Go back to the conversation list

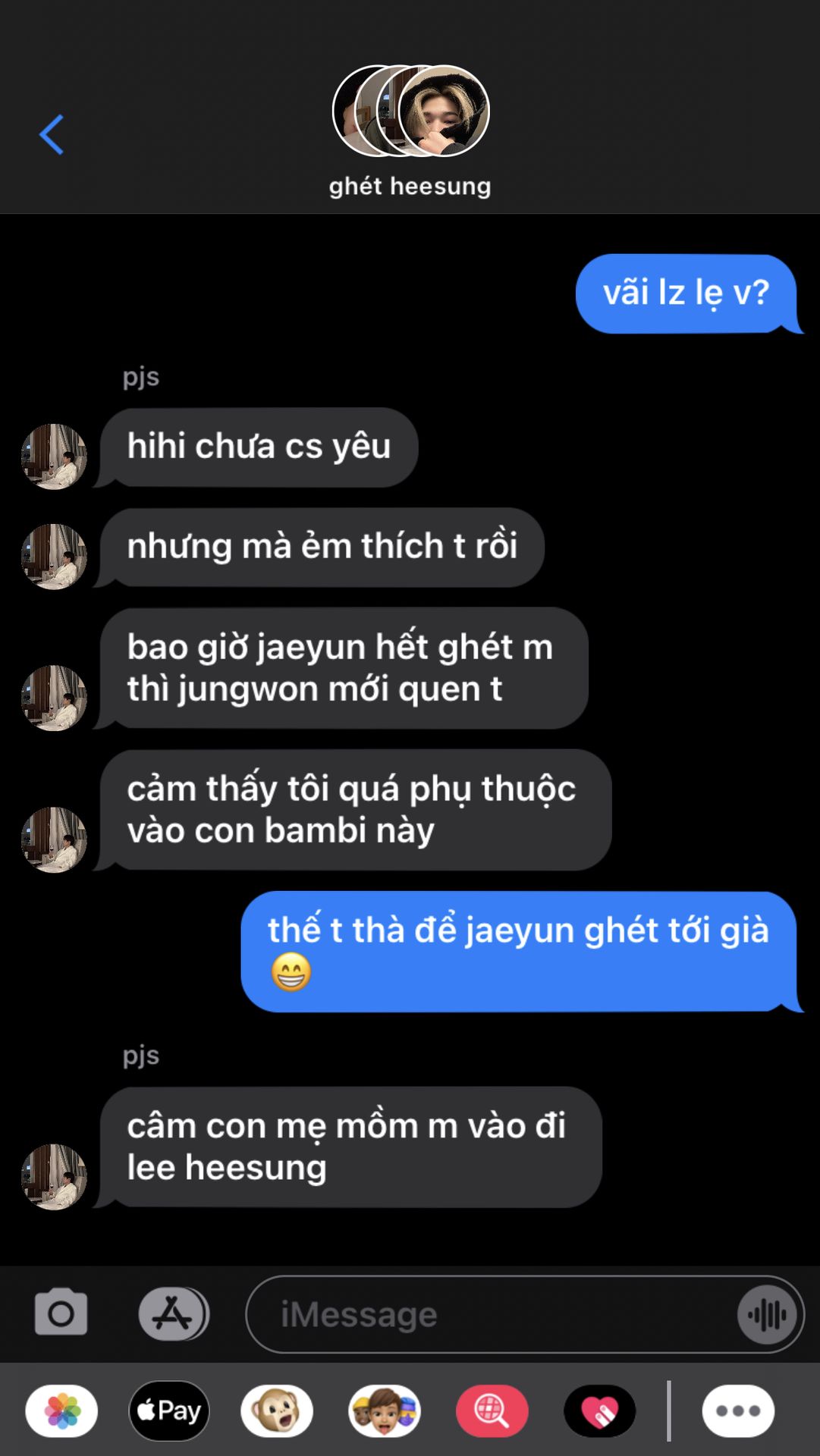52,135
